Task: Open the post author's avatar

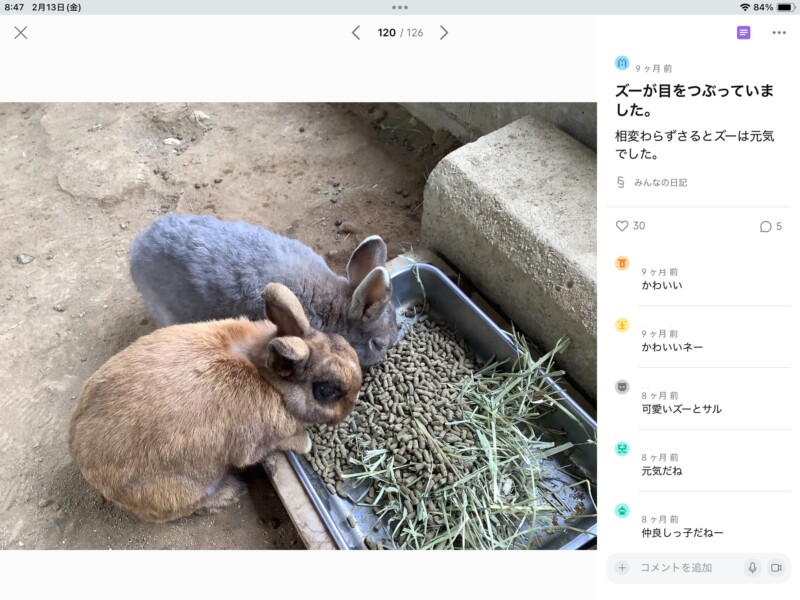Action: [622, 63]
